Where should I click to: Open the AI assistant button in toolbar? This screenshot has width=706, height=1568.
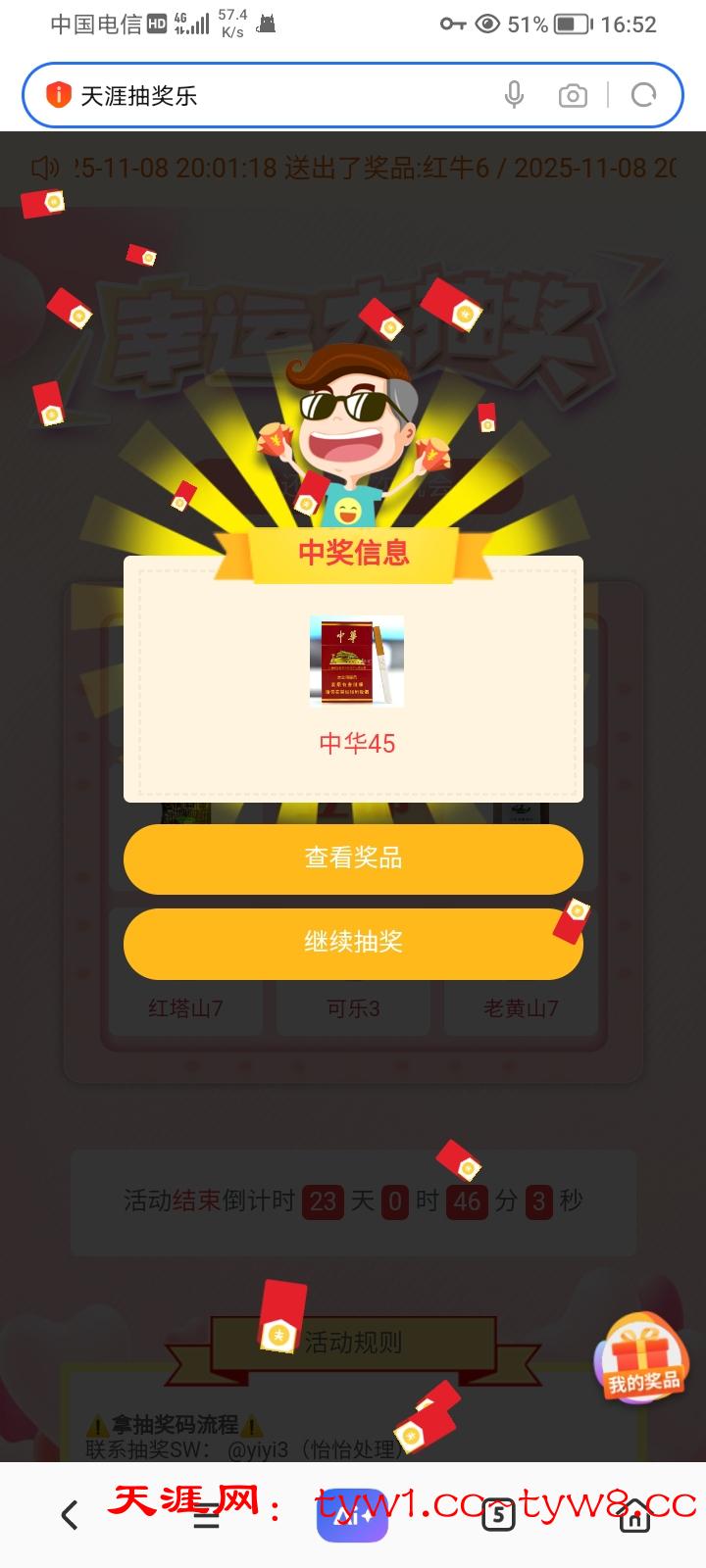[352, 1515]
